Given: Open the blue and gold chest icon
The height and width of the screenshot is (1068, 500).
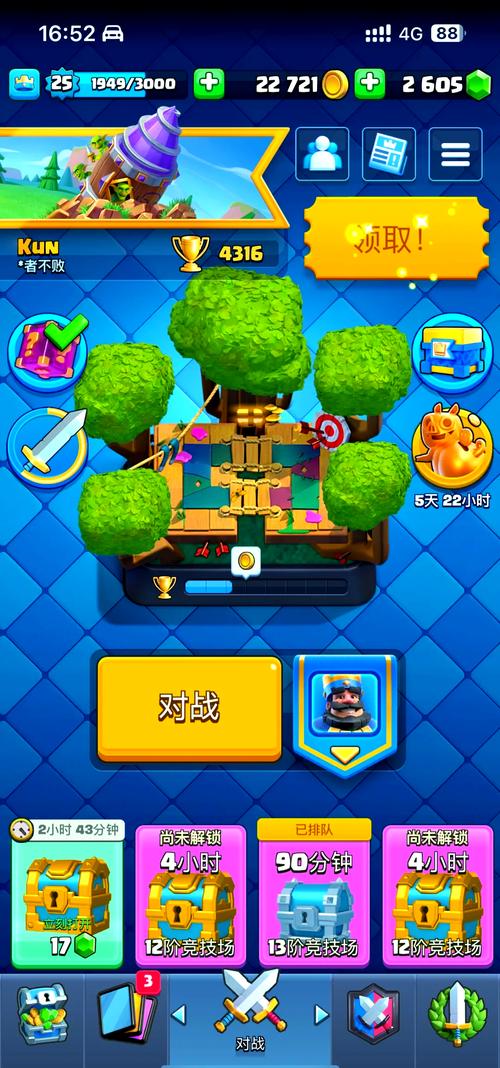Looking at the screenshot, I should 452,354.
